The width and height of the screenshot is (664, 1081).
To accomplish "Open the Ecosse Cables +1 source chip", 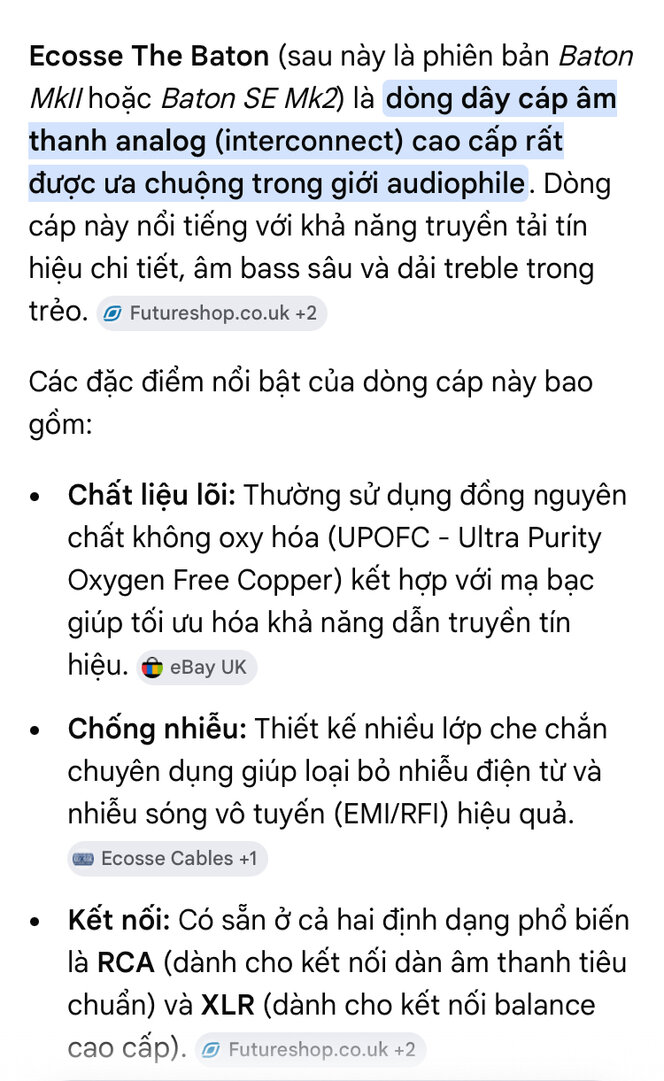I will coord(168,858).
